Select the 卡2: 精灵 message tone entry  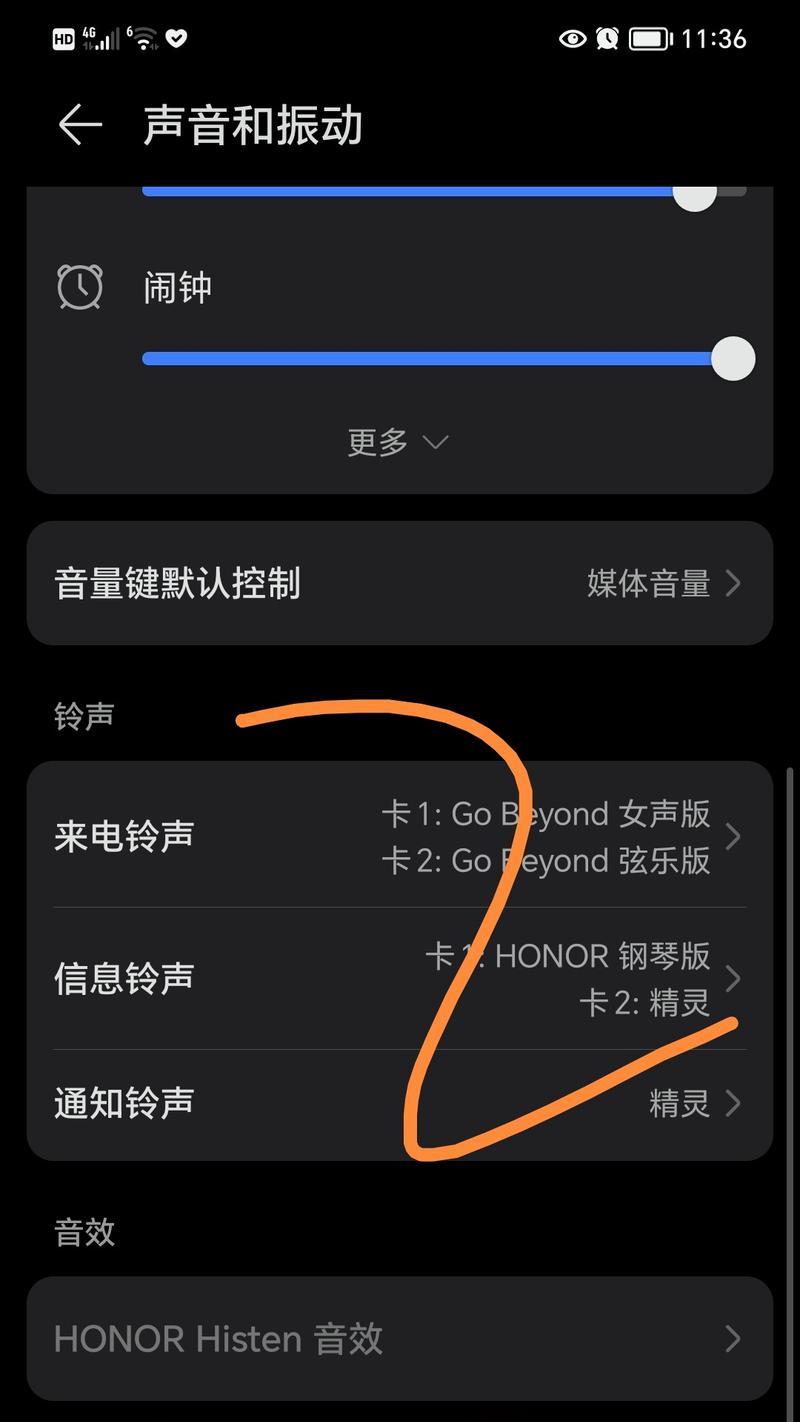(x=649, y=1004)
